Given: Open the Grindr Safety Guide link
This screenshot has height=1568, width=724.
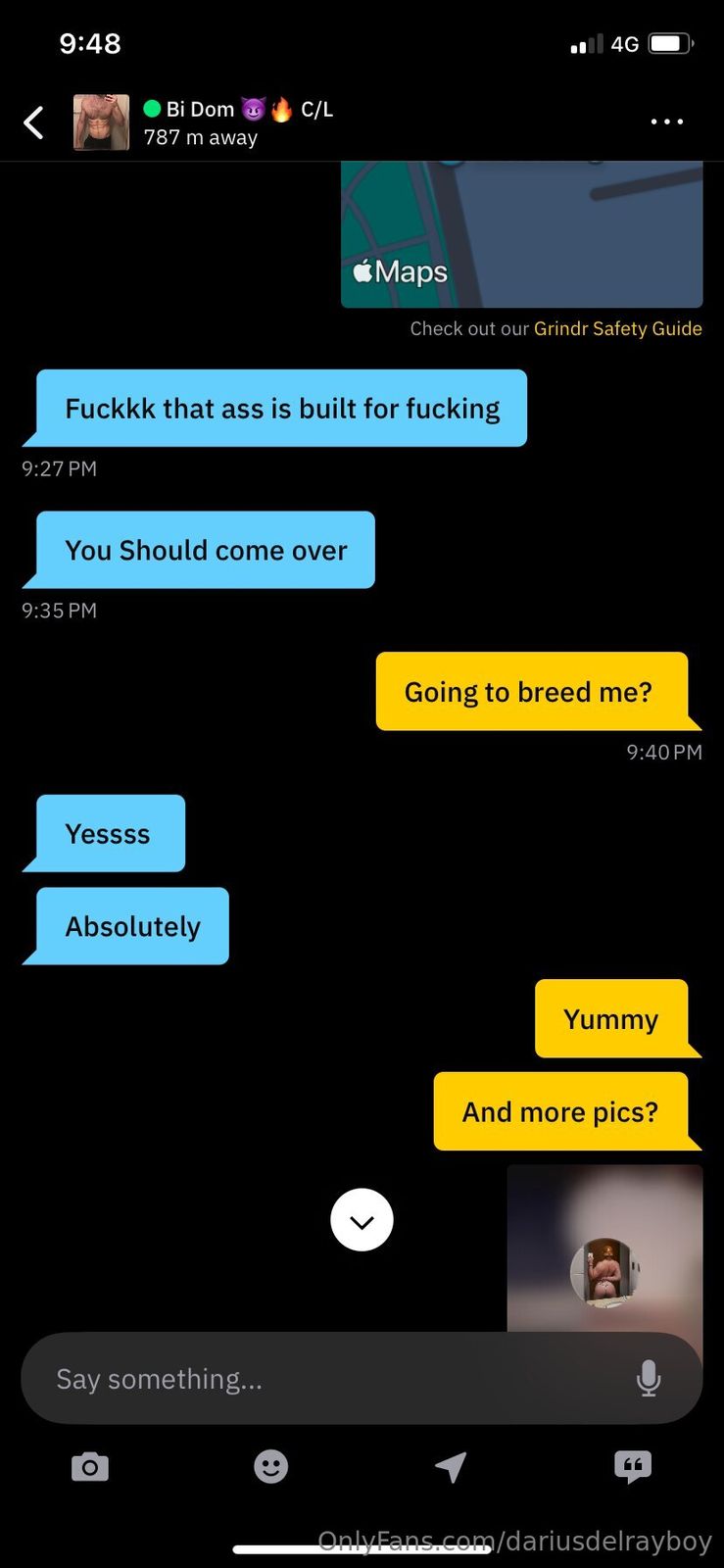Looking at the screenshot, I should coord(617,329).
